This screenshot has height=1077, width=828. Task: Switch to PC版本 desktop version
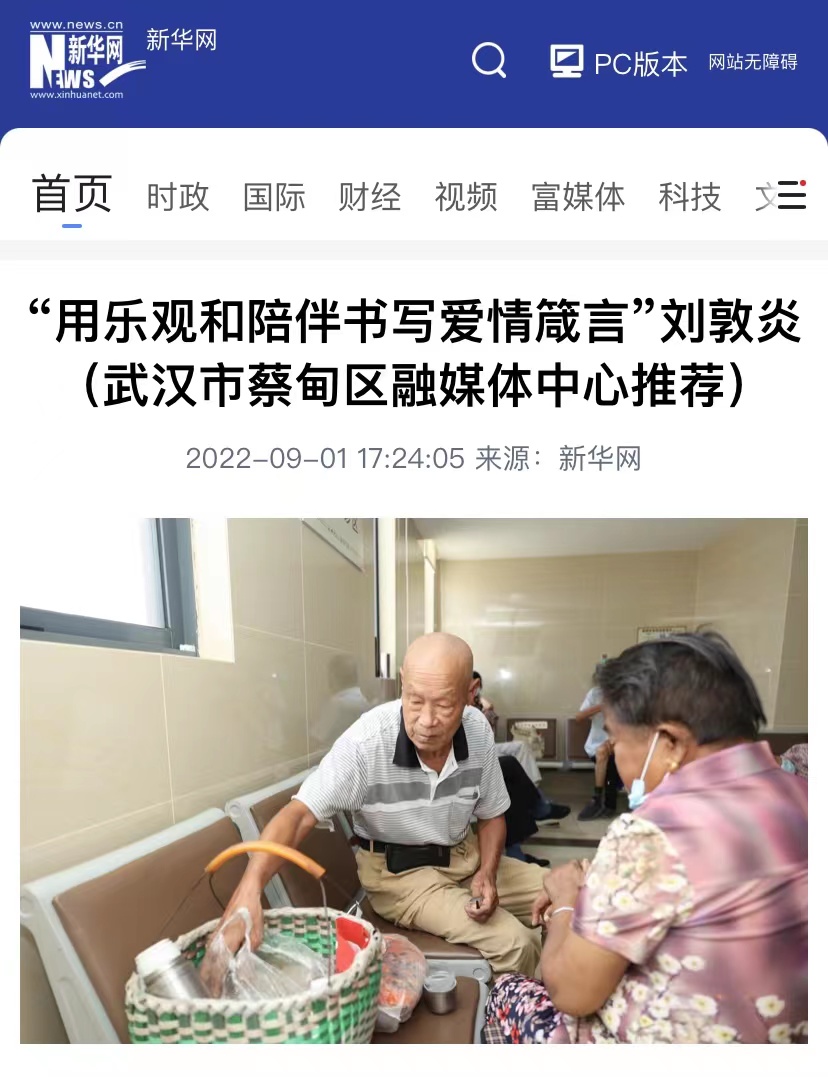(619, 63)
